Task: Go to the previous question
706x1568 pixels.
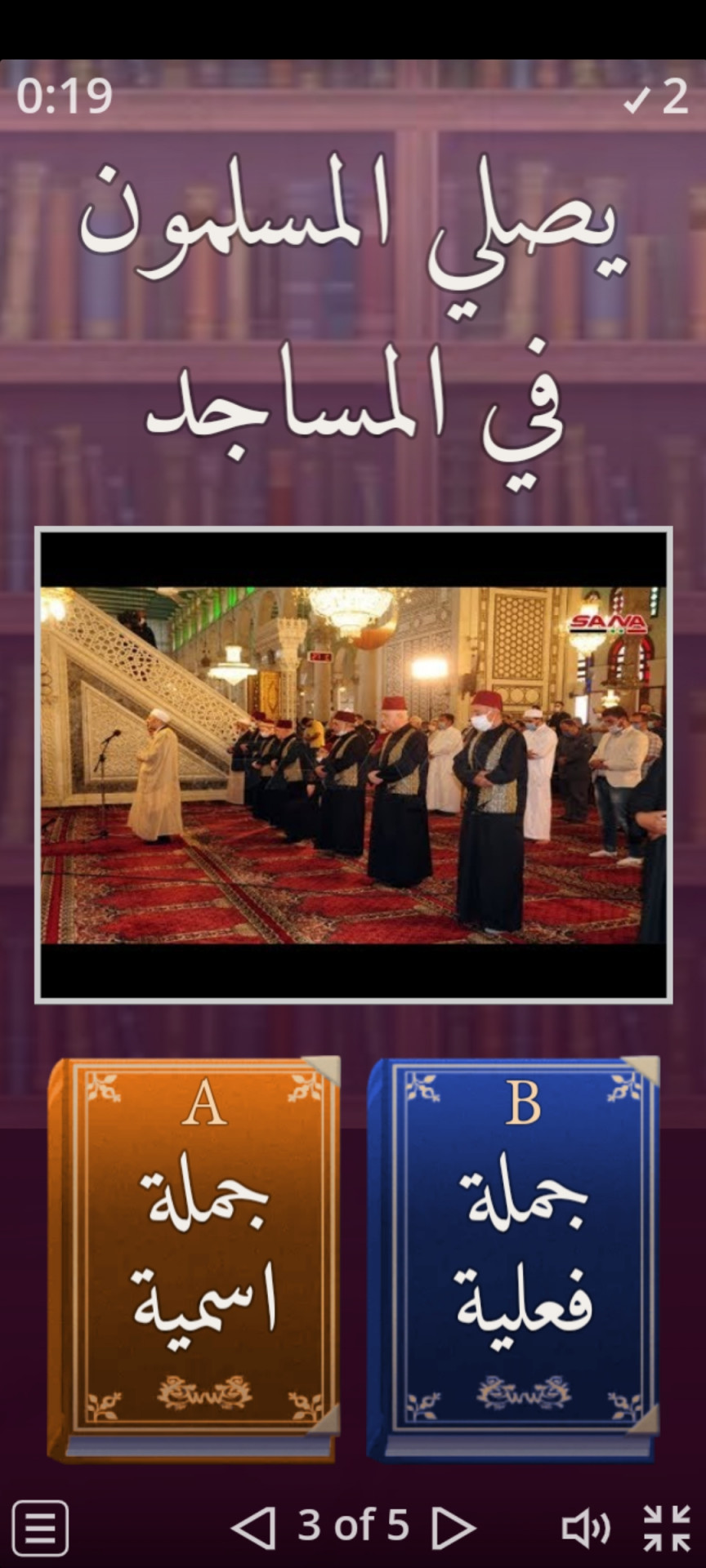Action: click(x=254, y=1526)
